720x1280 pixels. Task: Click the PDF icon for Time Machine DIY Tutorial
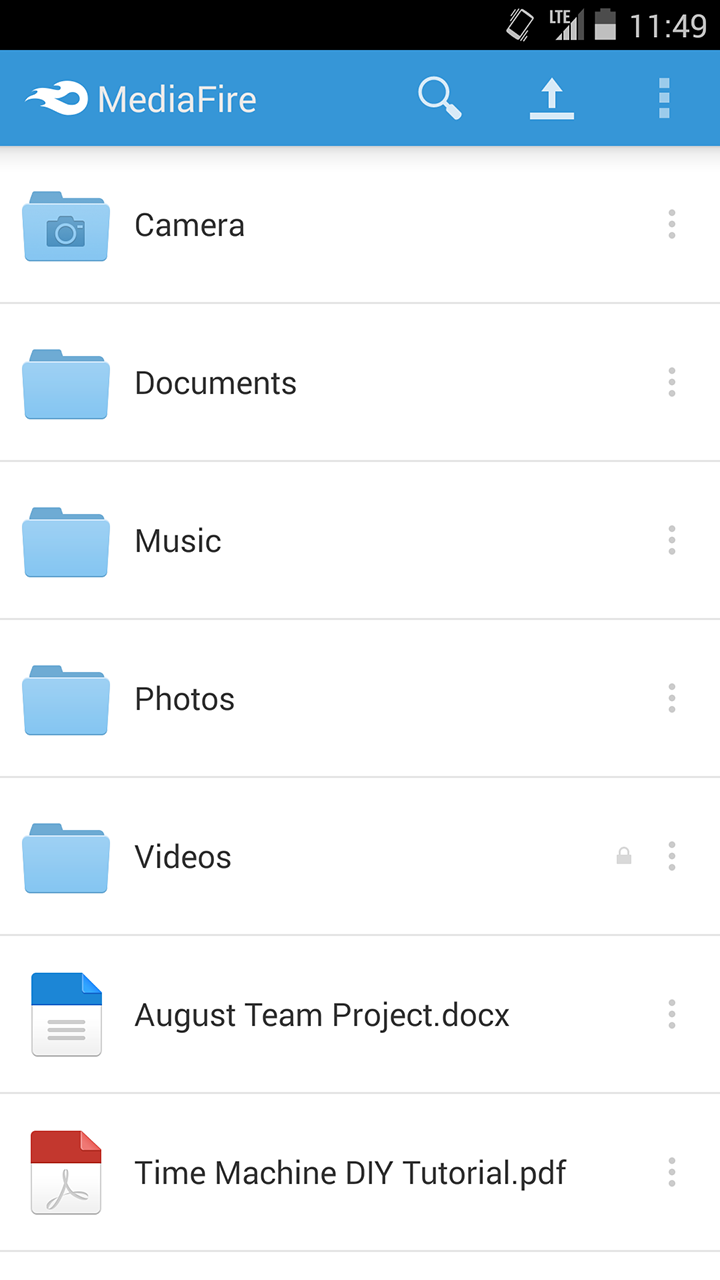pyautogui.click(x=65, y=1173)
